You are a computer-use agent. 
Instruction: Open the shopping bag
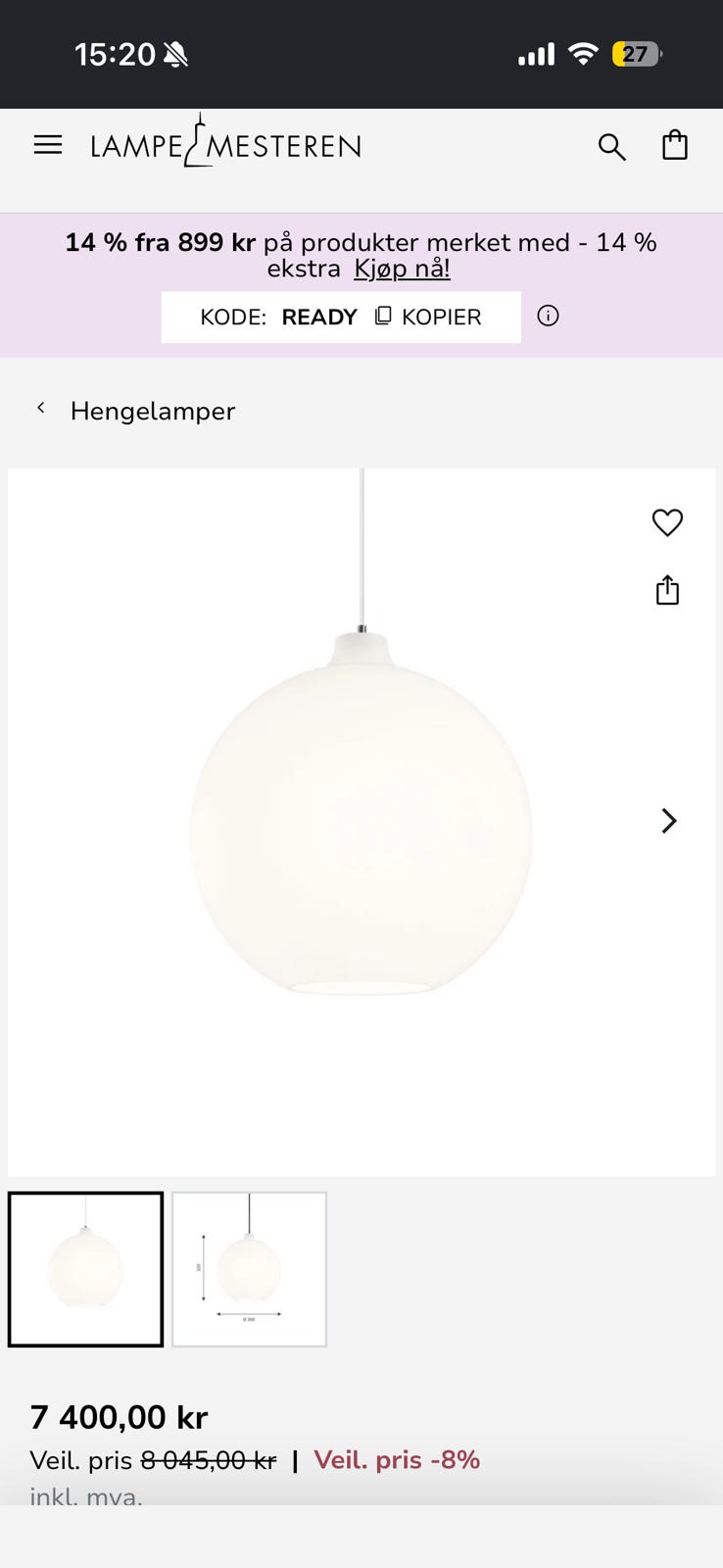click(675, 145)
